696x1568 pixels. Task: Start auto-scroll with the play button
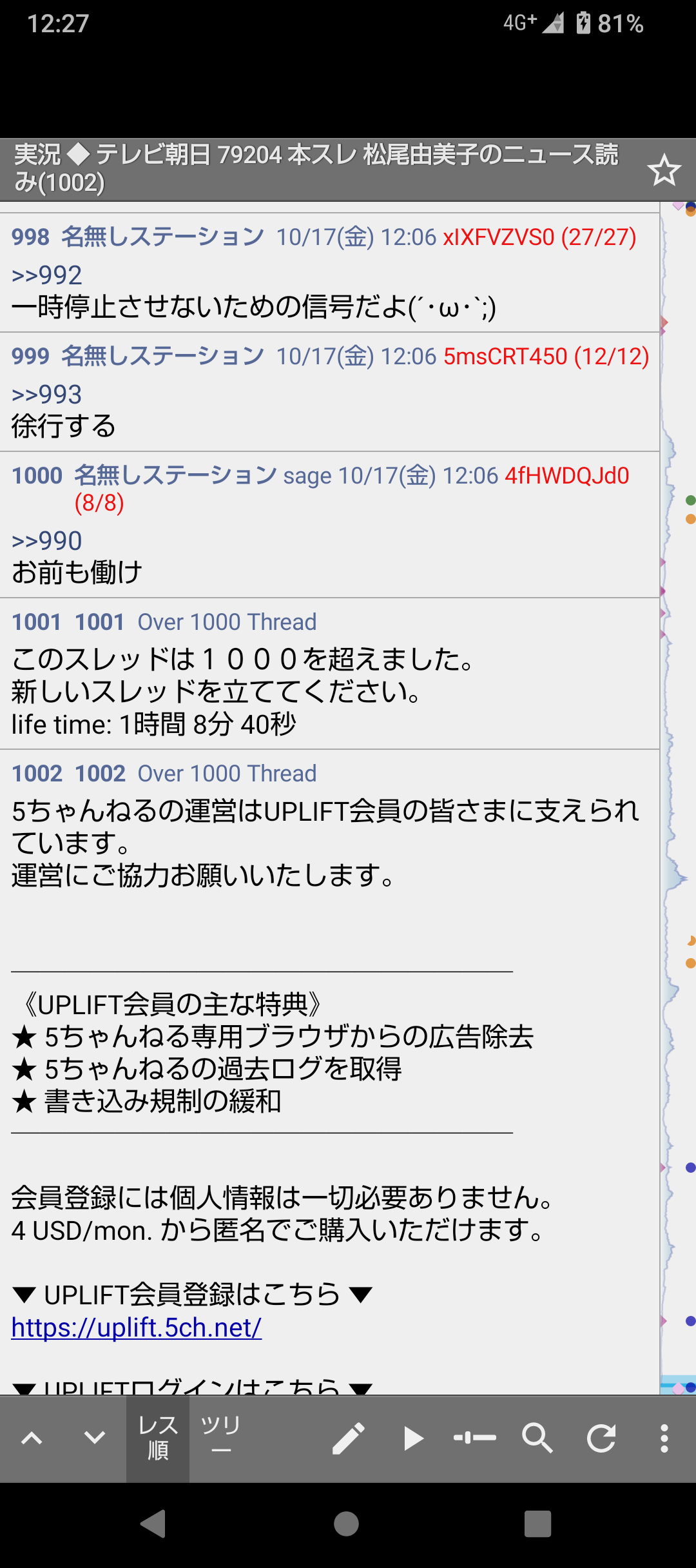click(412, 1438)
